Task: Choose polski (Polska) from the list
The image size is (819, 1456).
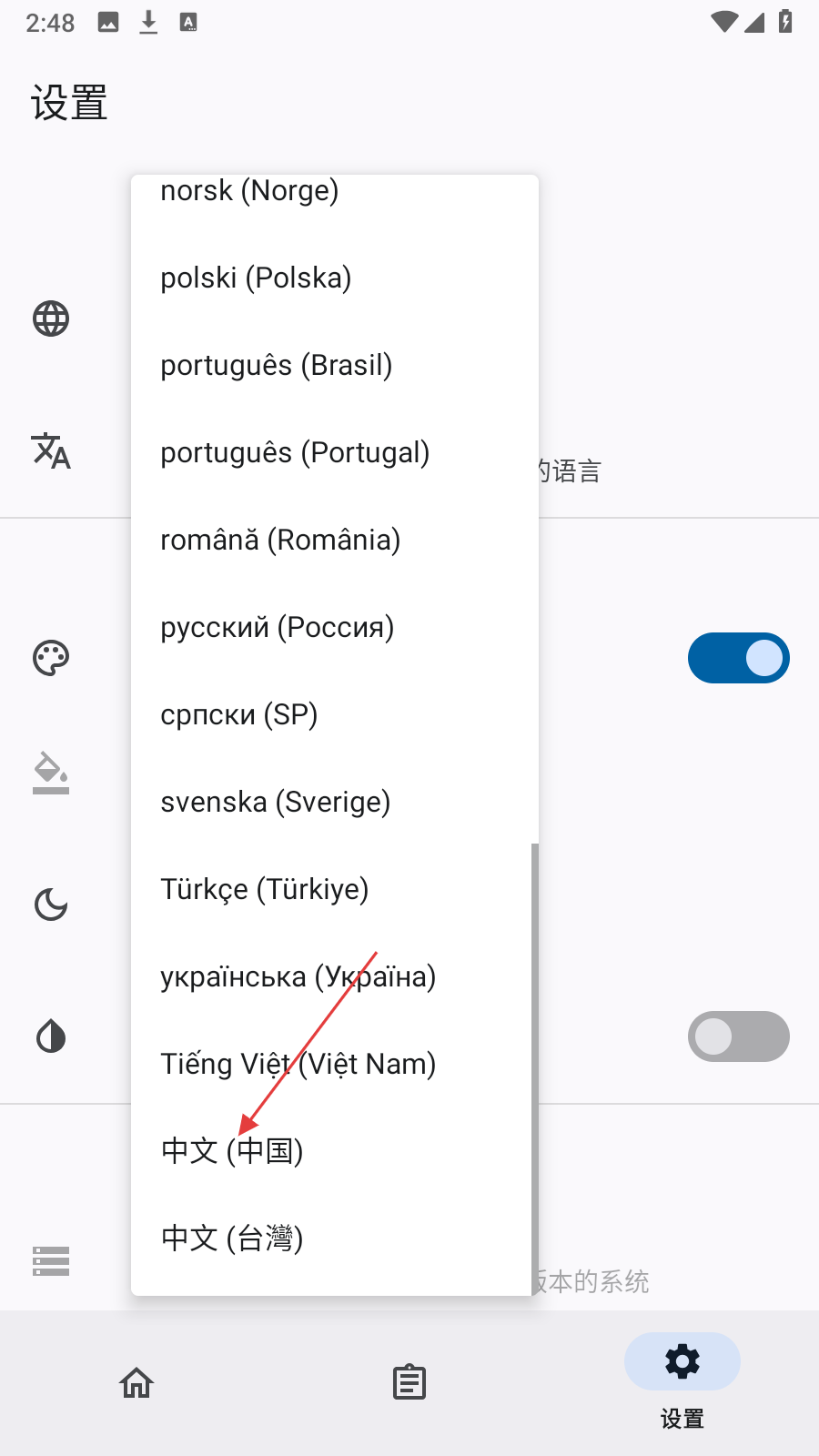Action: pyautogui.click(x=256, y=278)
